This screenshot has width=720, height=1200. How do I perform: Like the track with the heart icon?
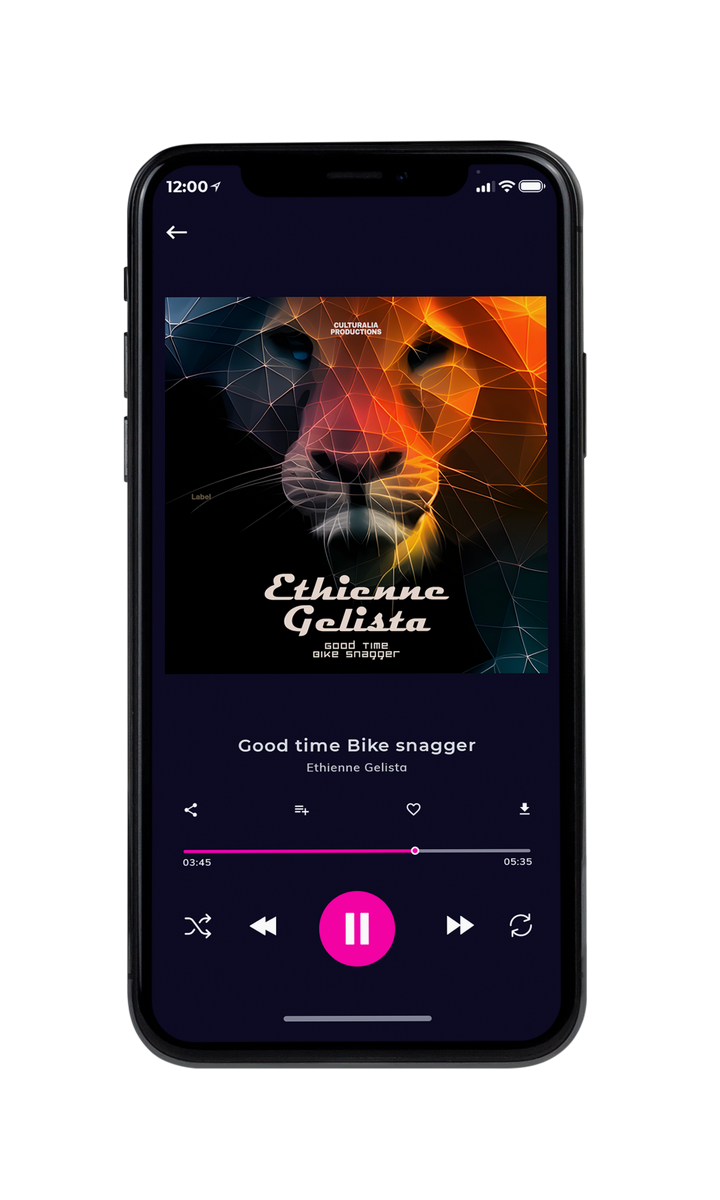click(413, 810)
